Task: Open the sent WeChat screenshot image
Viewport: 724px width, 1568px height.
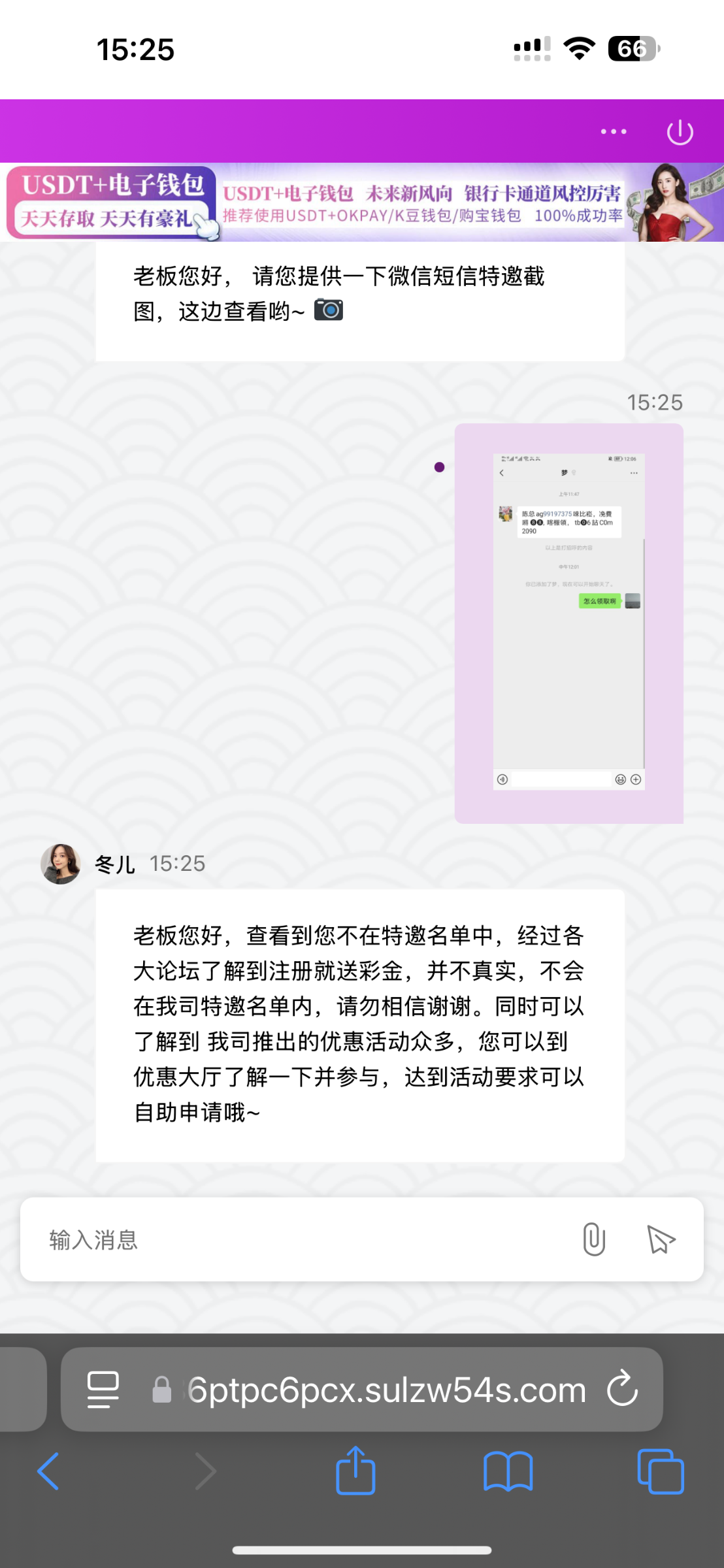Action: 568,623
